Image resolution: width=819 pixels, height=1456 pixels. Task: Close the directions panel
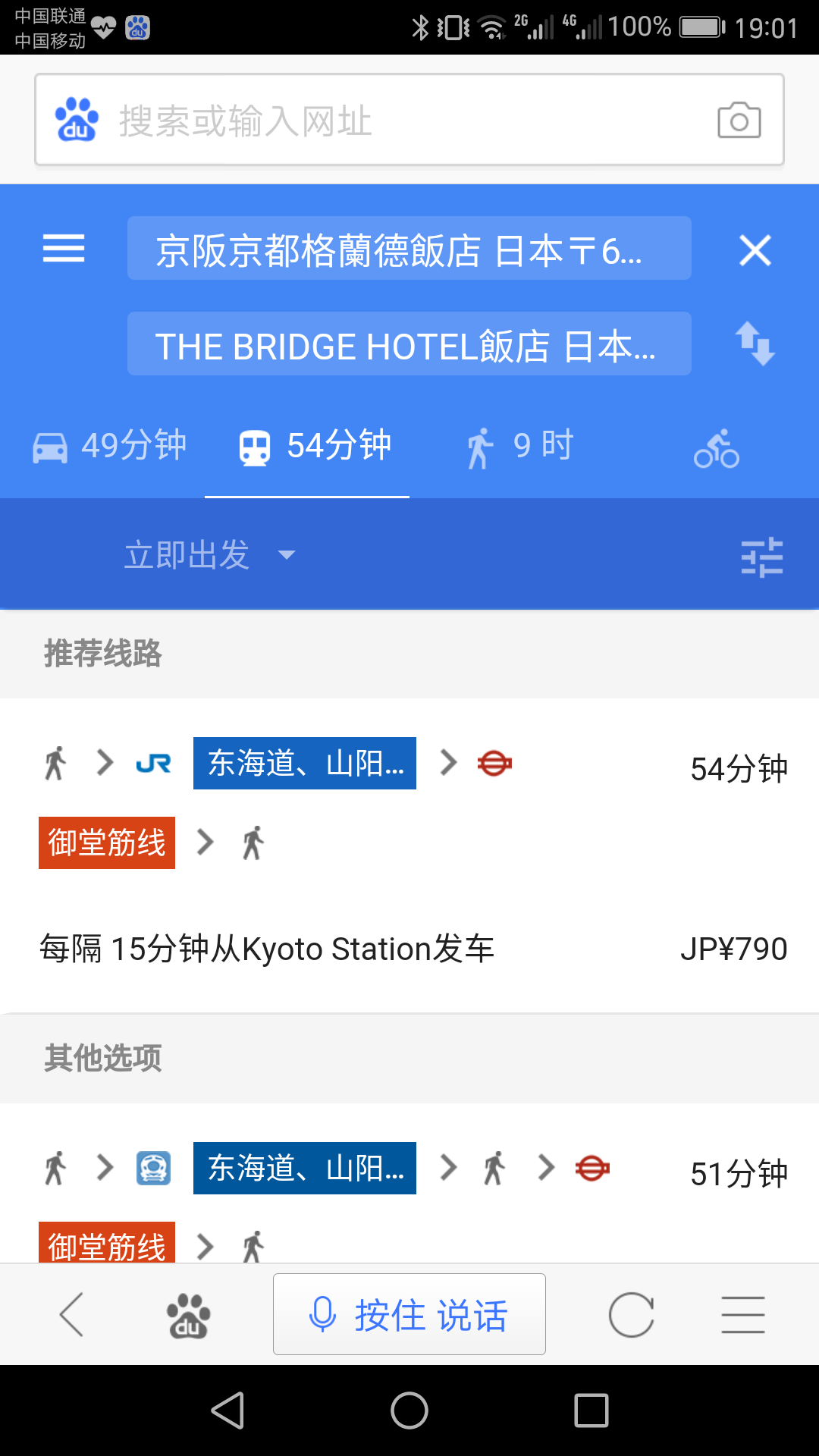(x=755, y=250)
